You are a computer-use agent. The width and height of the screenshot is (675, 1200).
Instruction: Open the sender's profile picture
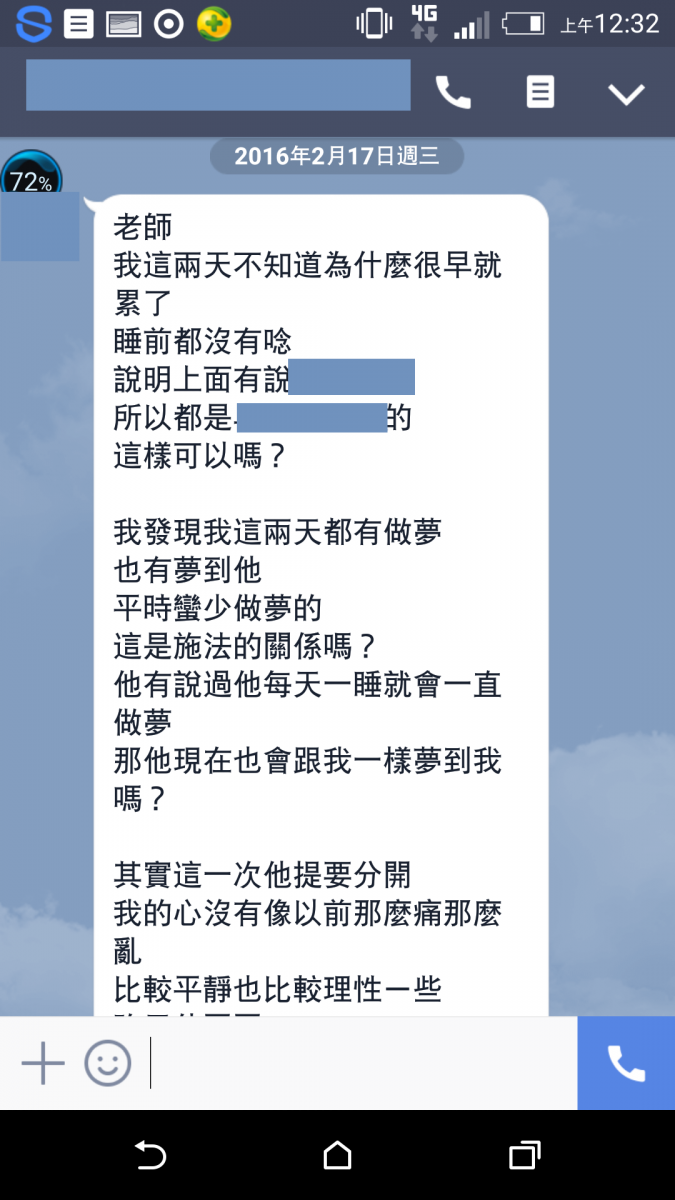point(40,225)
